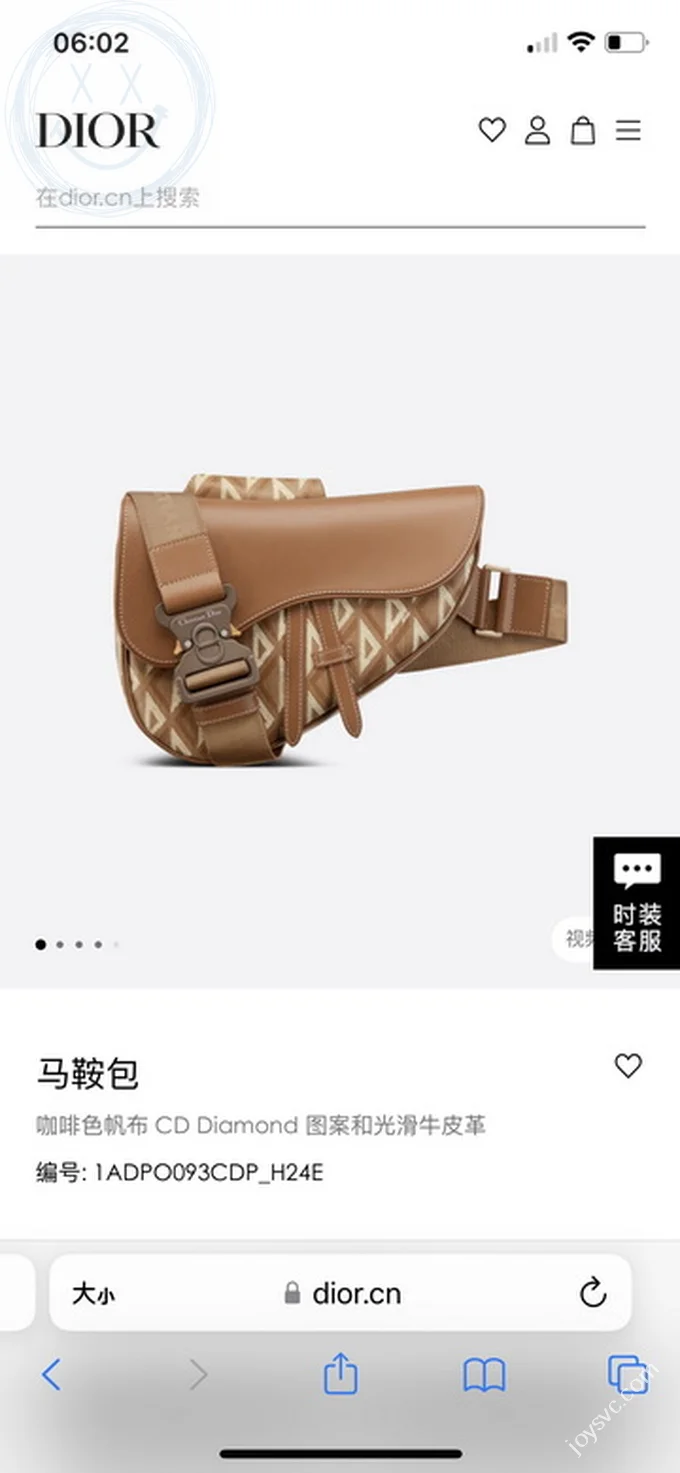Tap the dior.cn address bar
Viewport: 680px width, 1473px height.
click(x=343, y=1293)
